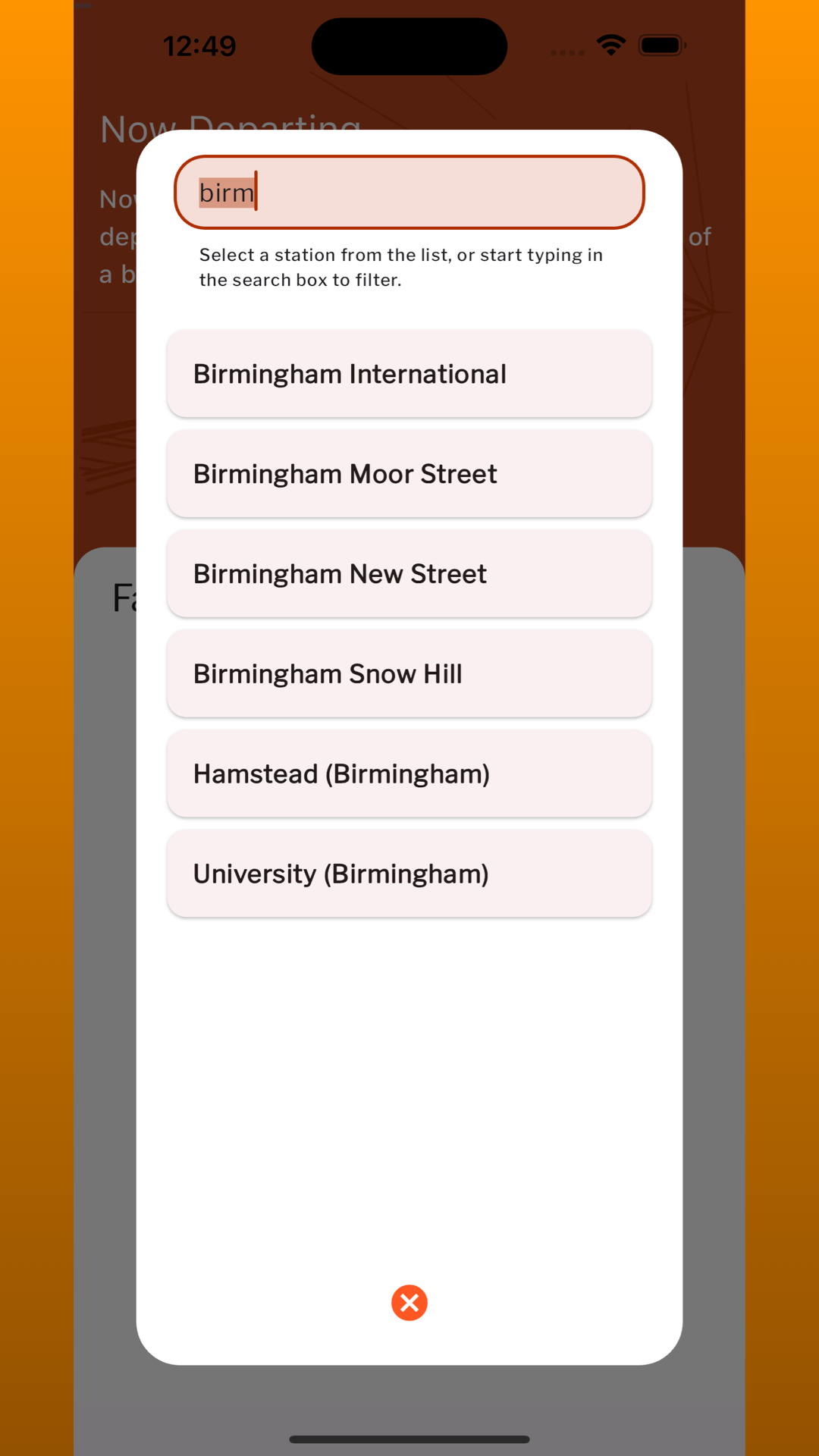
Task: Choose Hamstead (Birmingham) from the list
Action: click(x=409, y=774)
